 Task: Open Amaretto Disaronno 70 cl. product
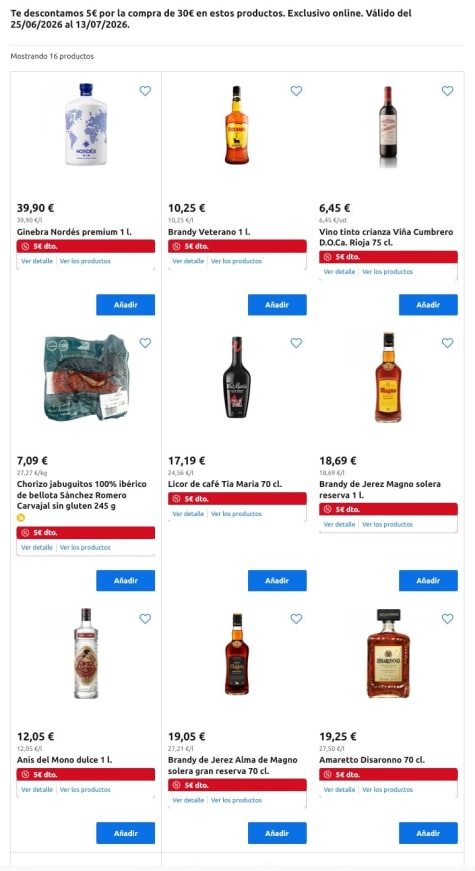pyautogui.click(x=372, y=760)
